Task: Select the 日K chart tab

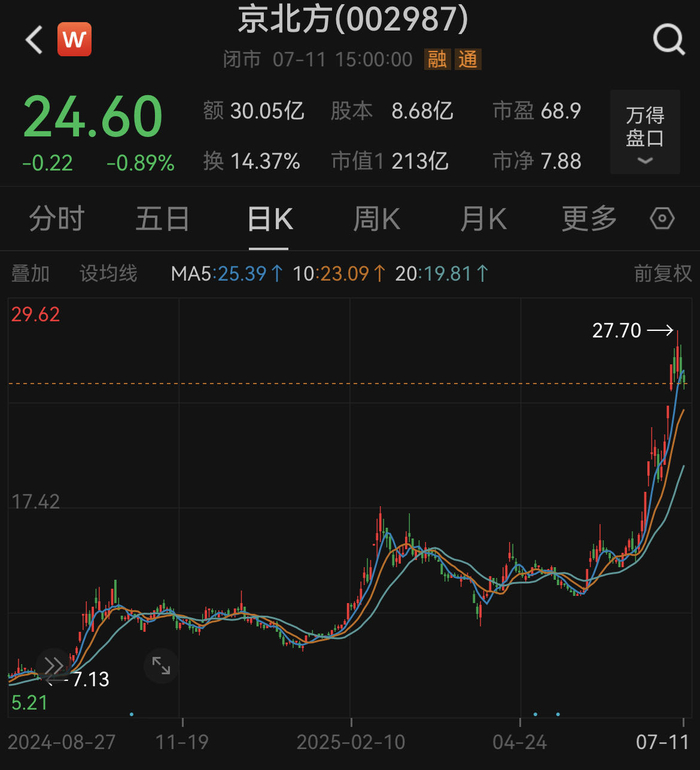Action: 270,219
